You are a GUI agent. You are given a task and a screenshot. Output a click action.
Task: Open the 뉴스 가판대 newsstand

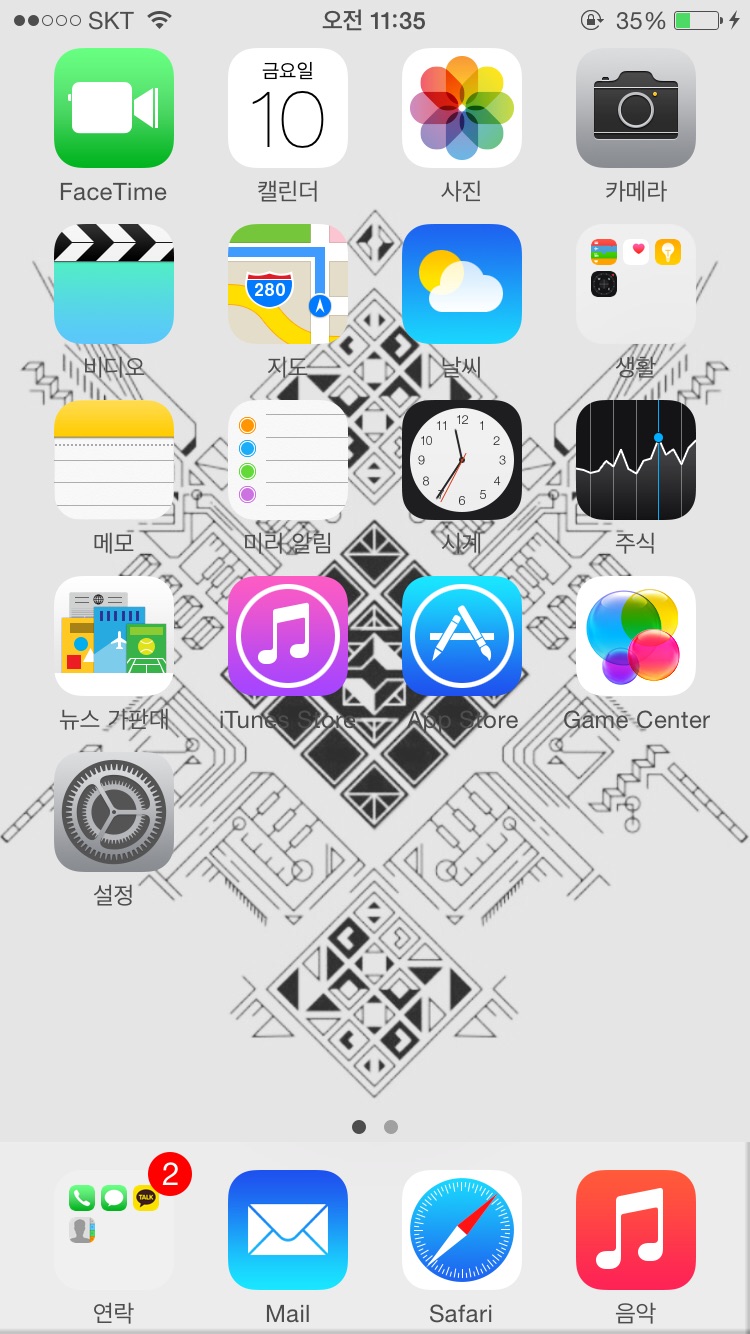(113, 636)
